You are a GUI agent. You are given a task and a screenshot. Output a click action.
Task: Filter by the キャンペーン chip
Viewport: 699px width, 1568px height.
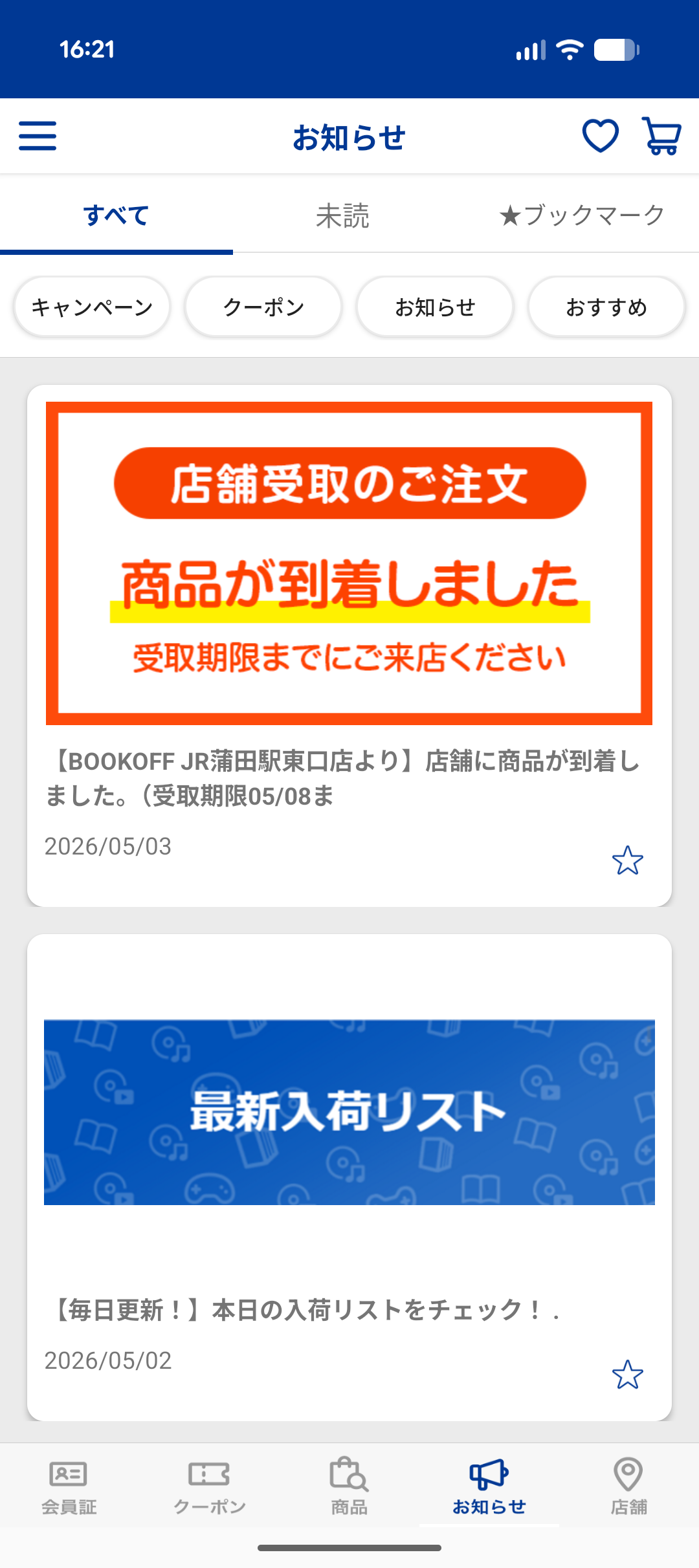(x=92, y=307)
